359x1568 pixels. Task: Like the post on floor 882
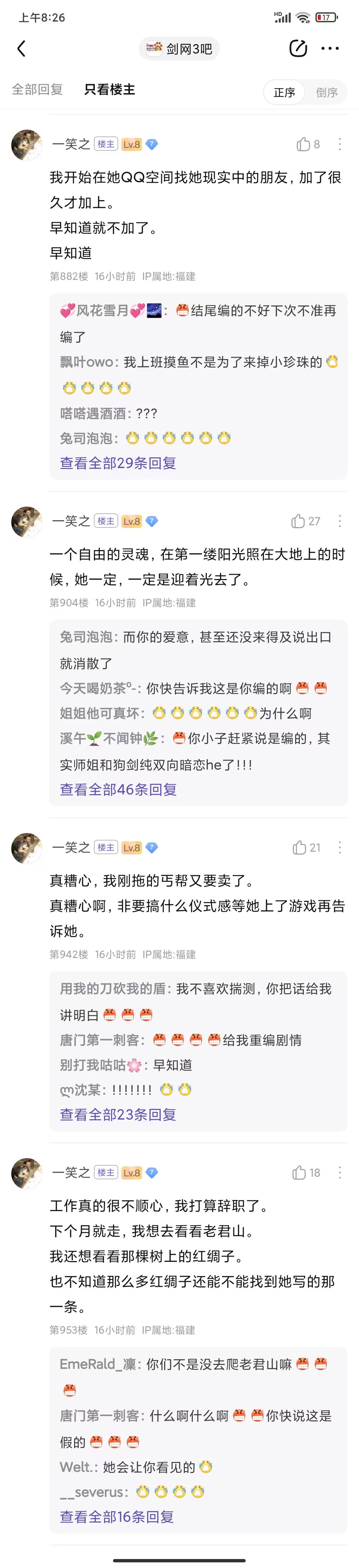[x=303, y=144]
